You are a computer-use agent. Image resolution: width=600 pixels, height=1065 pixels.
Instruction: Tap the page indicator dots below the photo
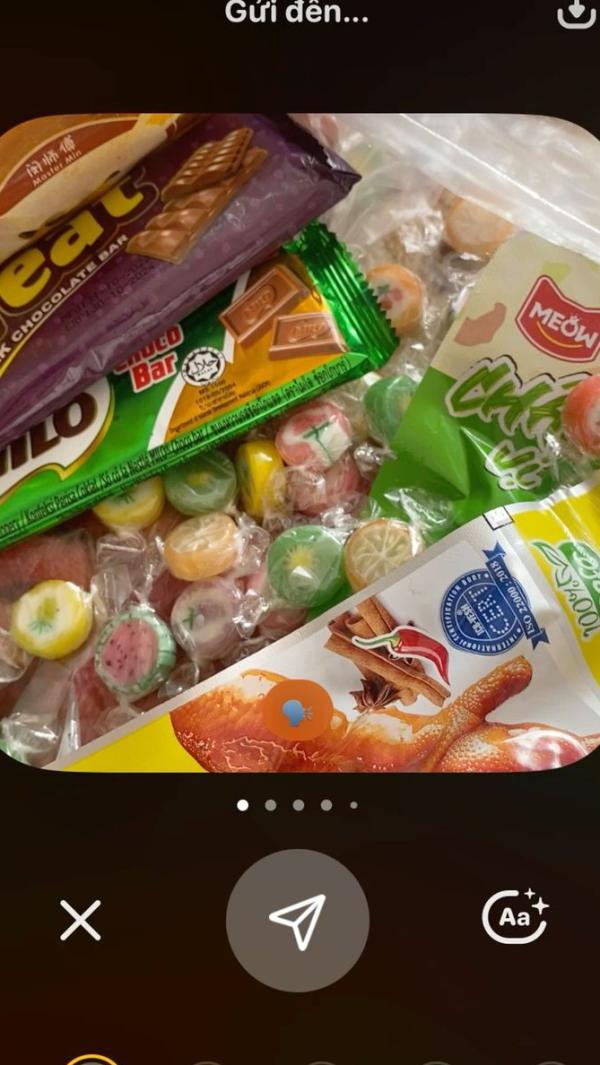pyautogui.click(x=298, y=805)
